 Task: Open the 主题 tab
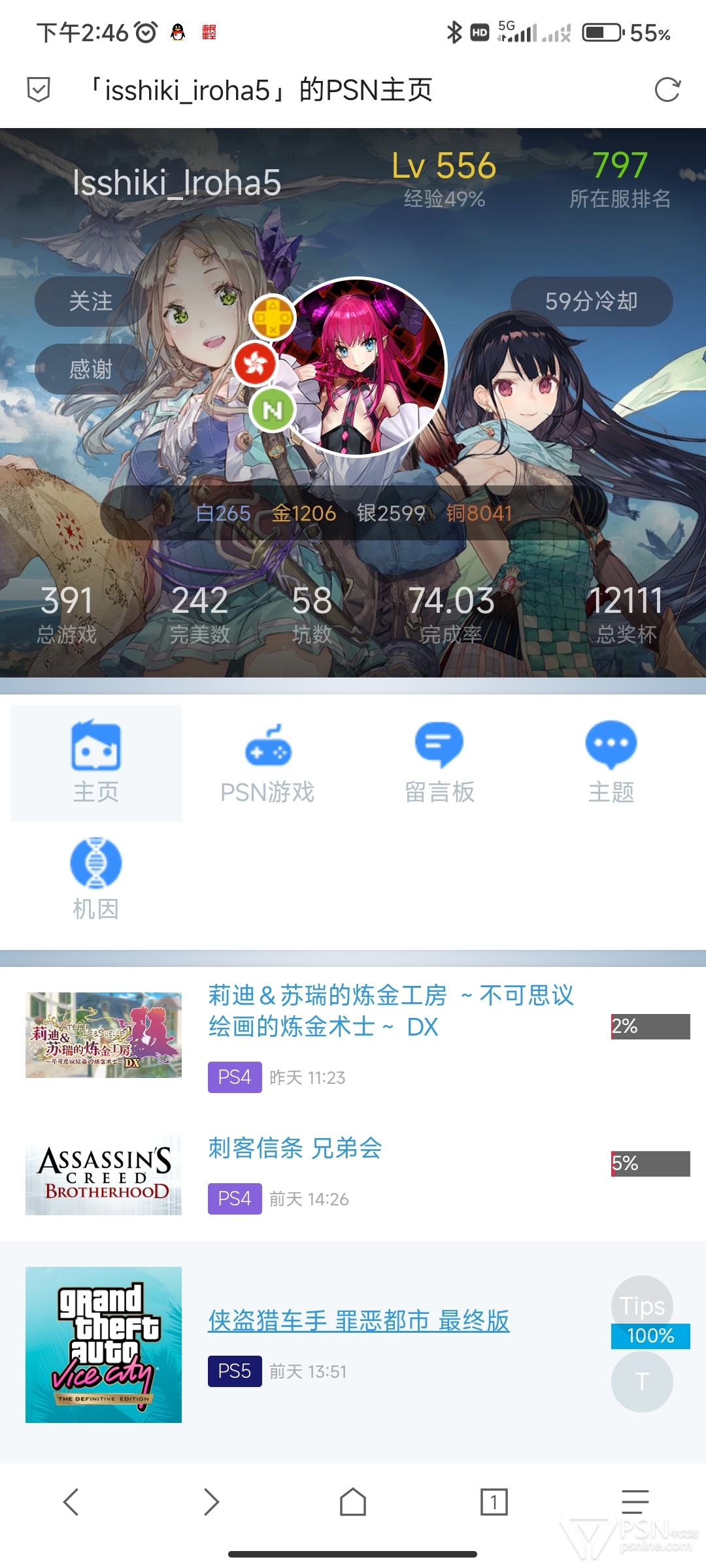(611, 763)
